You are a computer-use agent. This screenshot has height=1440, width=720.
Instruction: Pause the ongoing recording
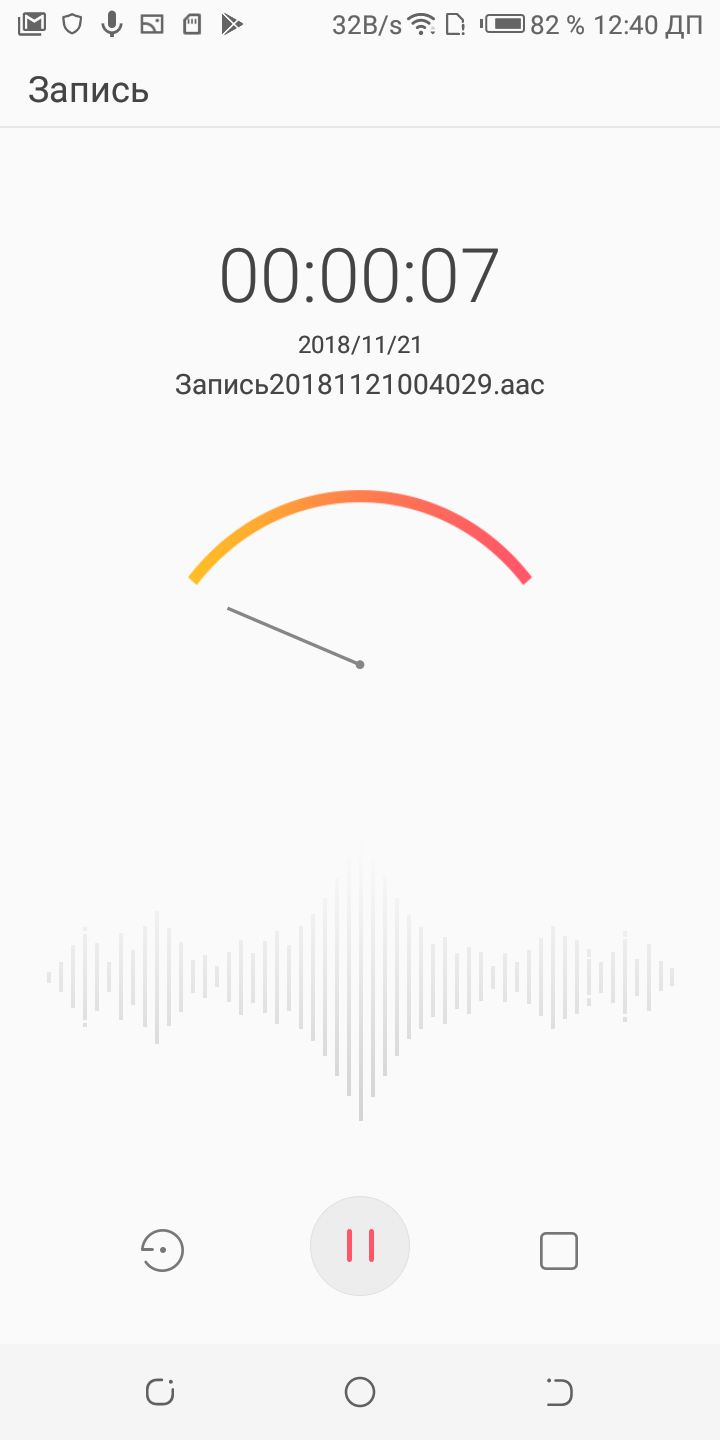pyautogui.click(x=360, y=1246)
